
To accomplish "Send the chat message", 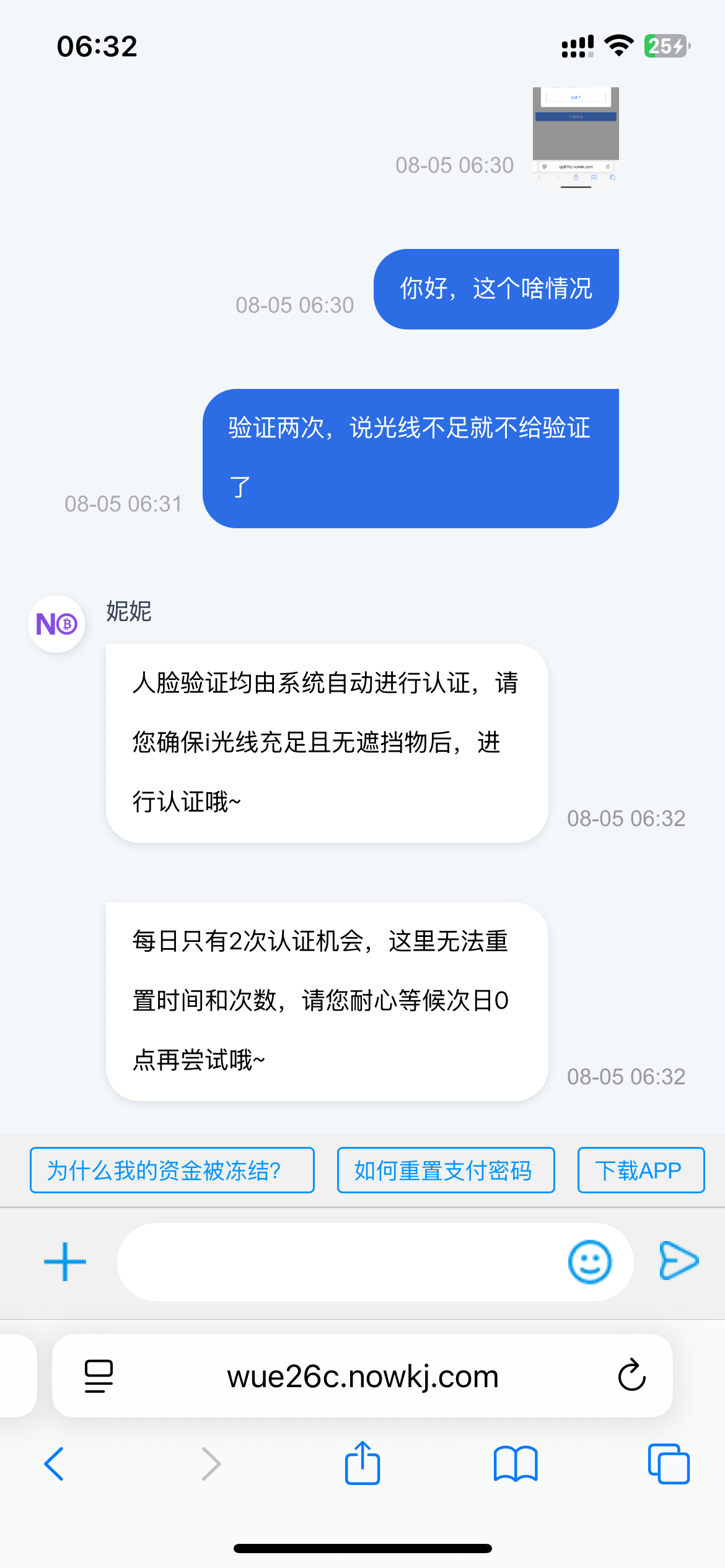I will (x=679, y=1260).
